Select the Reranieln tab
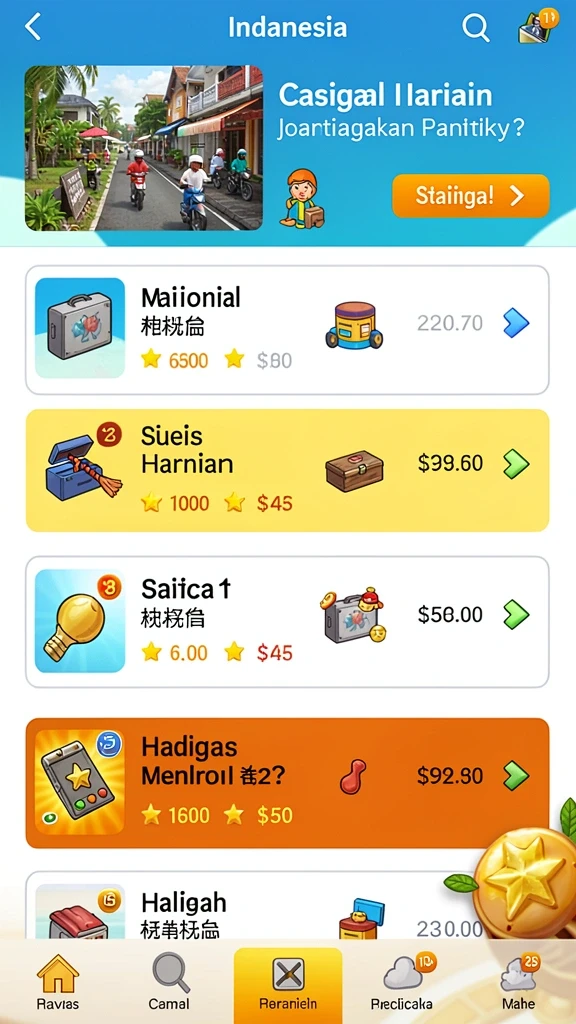This screenshot has width=576, height=1024. (288, 985)
